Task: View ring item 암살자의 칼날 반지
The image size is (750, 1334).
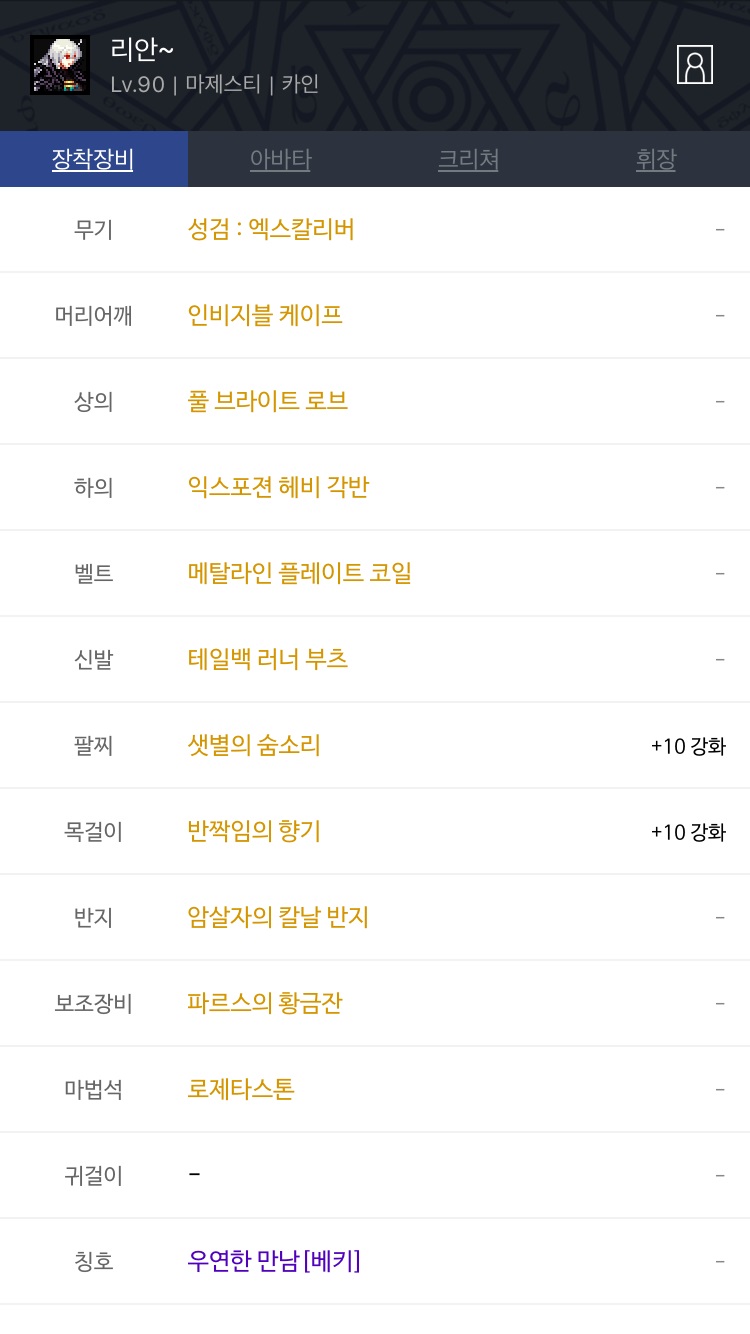Action: [278, 918]
